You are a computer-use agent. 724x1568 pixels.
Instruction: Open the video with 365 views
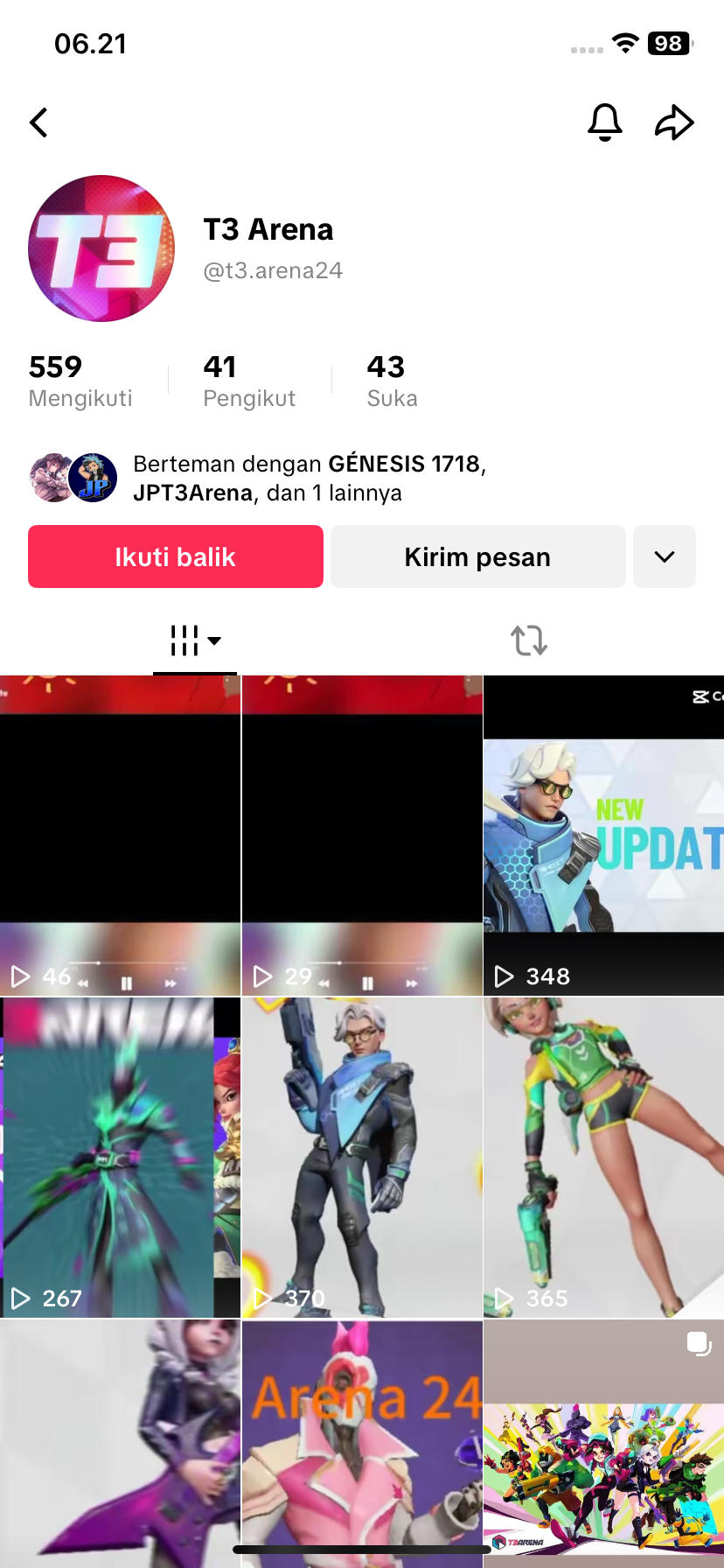click(x=603, y=1157)
